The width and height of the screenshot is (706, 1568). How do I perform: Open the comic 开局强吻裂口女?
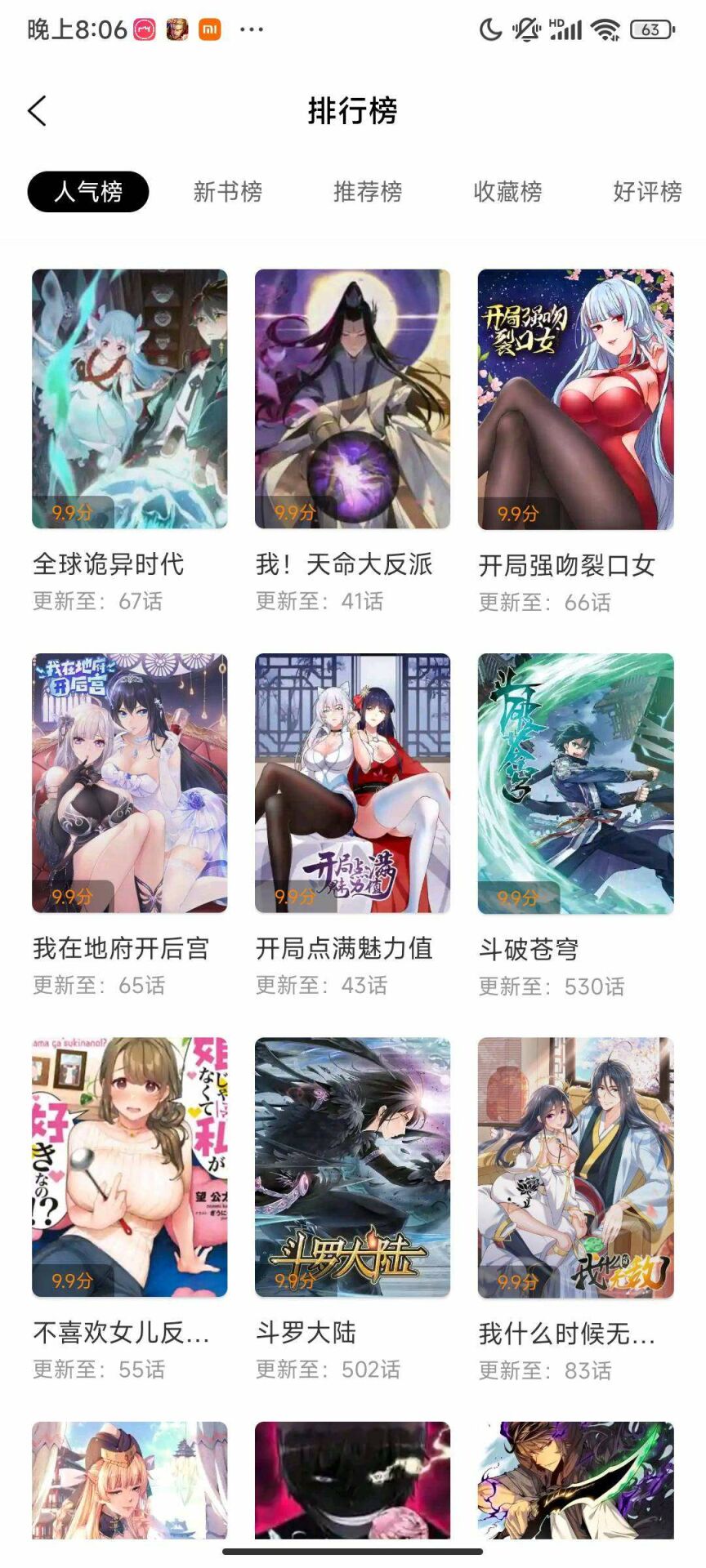pyautogui.click(x=575, y=399)
